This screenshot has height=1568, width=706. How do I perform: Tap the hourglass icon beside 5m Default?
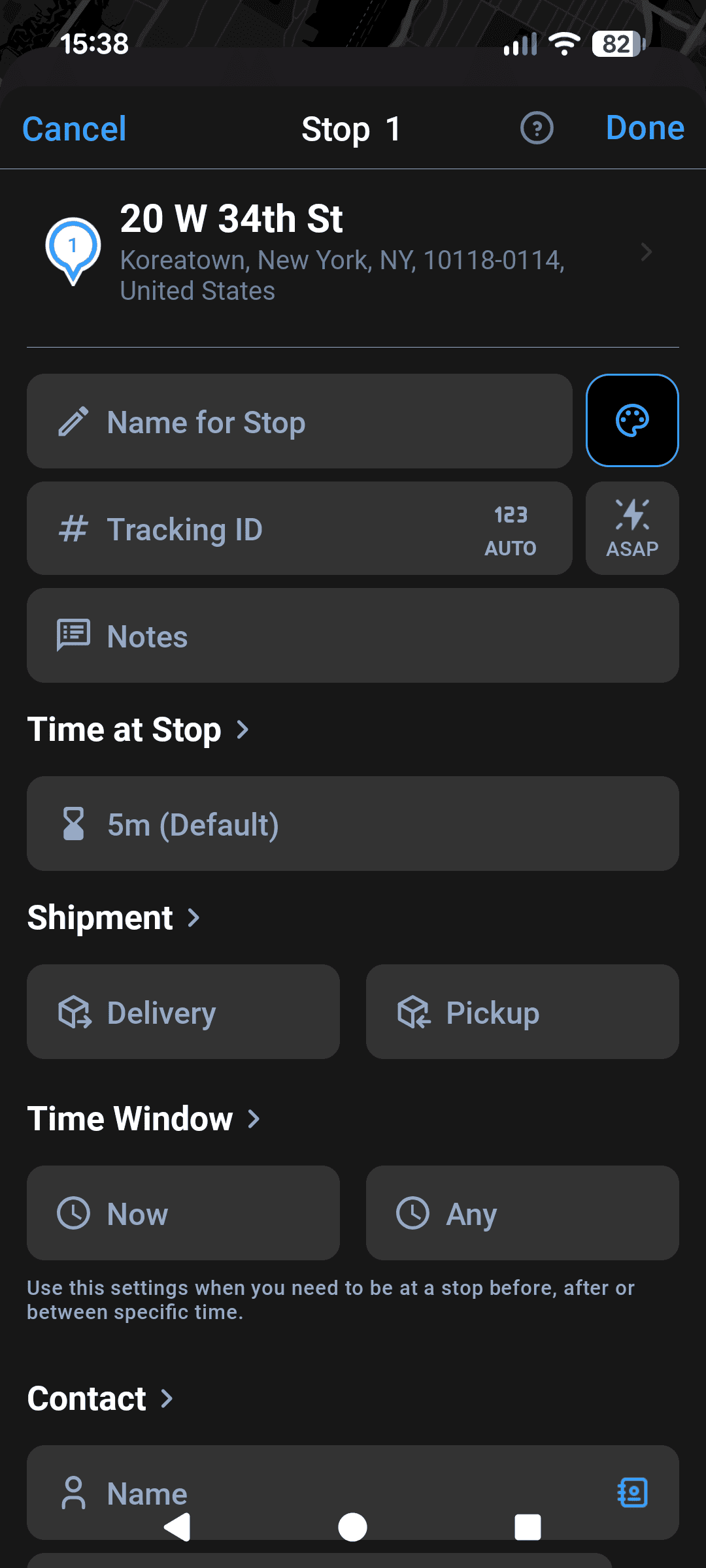click(x=73, y=824)
